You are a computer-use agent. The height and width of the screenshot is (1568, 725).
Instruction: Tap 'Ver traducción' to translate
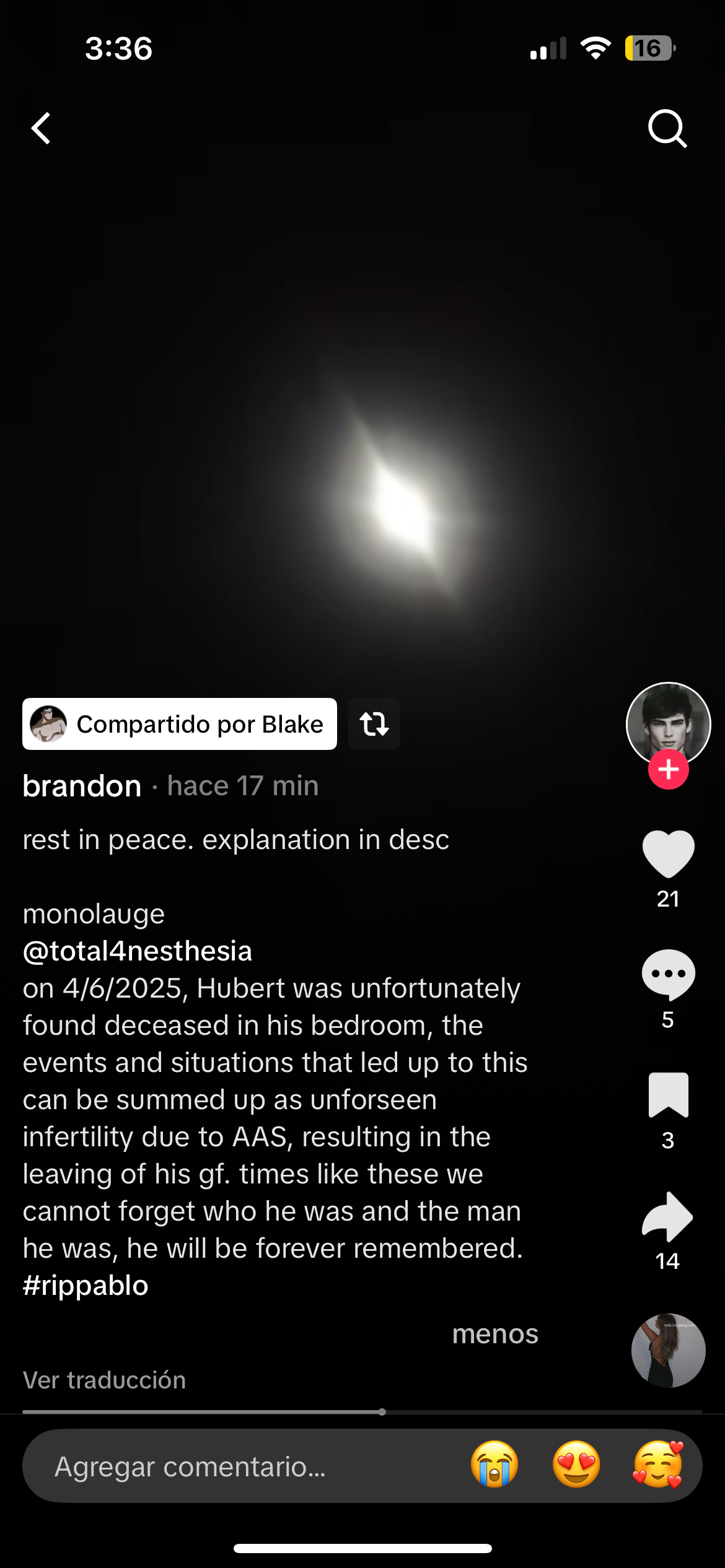pos(104,1380)
